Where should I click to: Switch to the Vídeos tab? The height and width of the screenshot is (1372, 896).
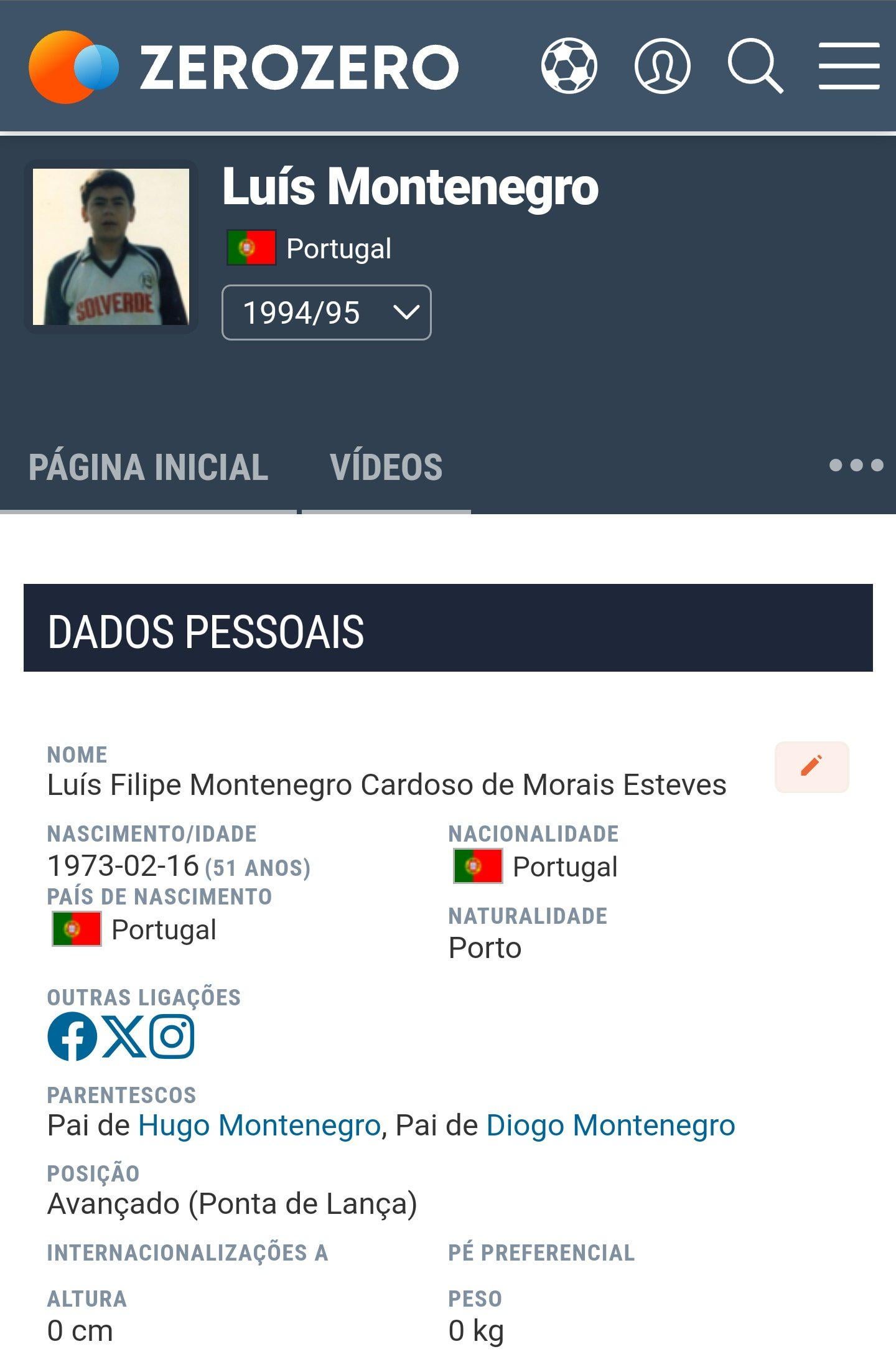[x=386, y=467]
